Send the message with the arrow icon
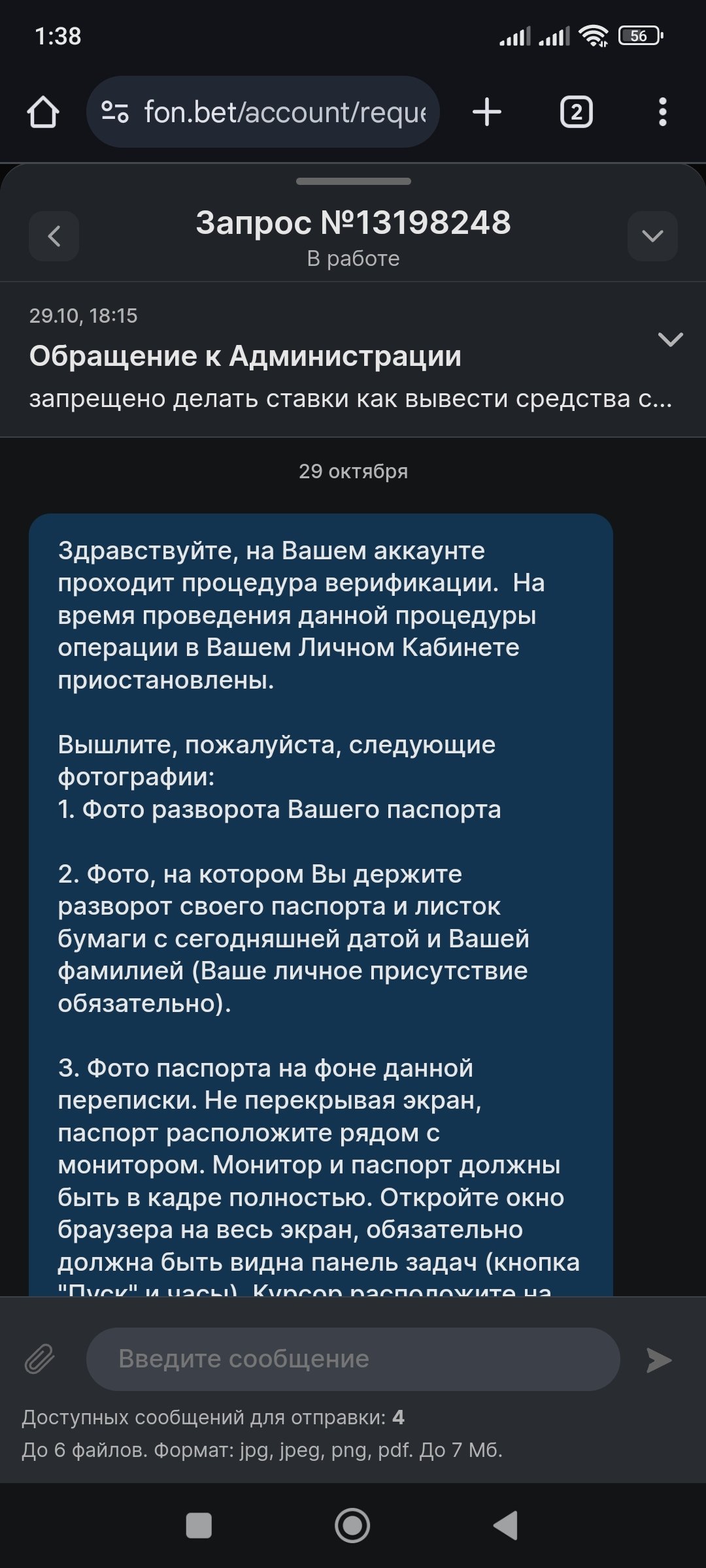This screenshot has height=1568, width=706. tap(658, 1360)
